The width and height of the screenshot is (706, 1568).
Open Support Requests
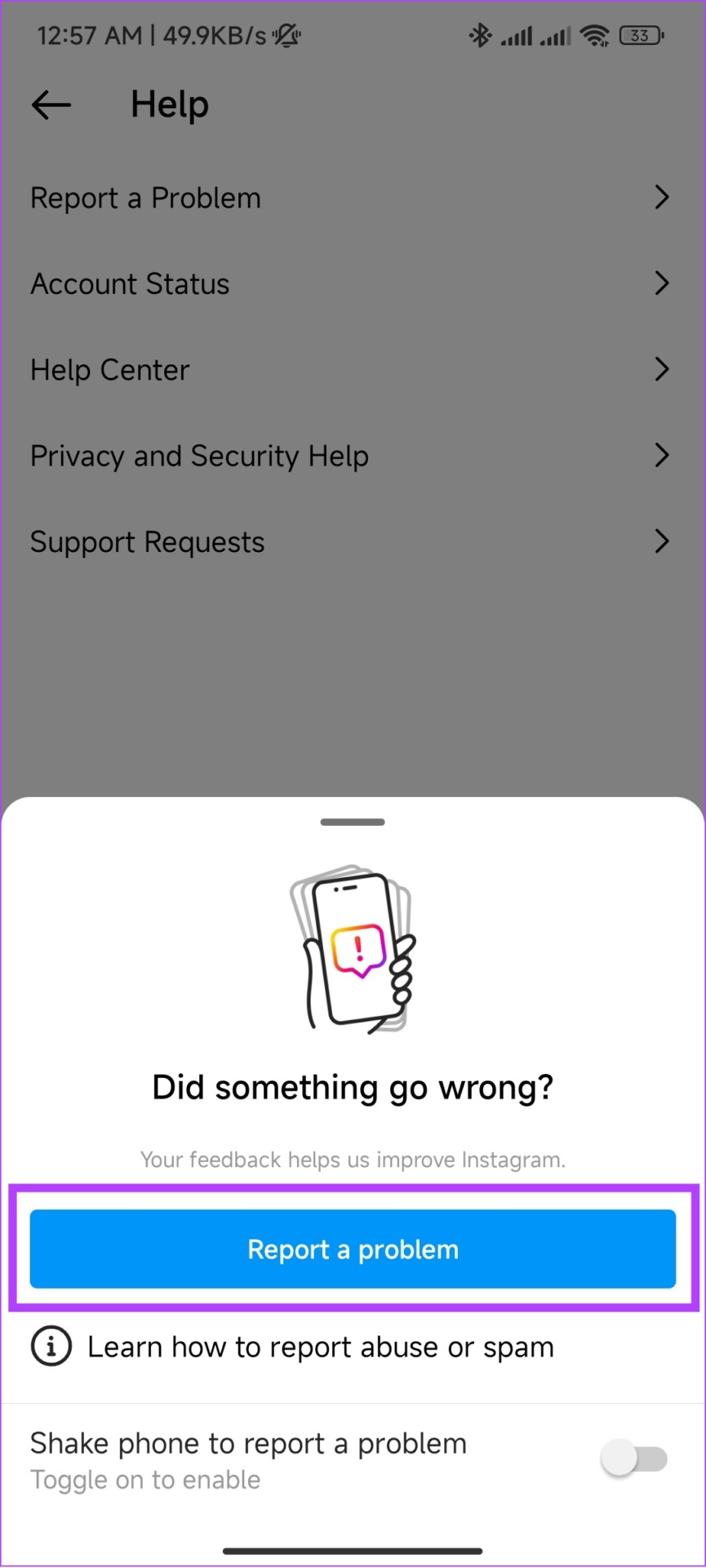351,541
